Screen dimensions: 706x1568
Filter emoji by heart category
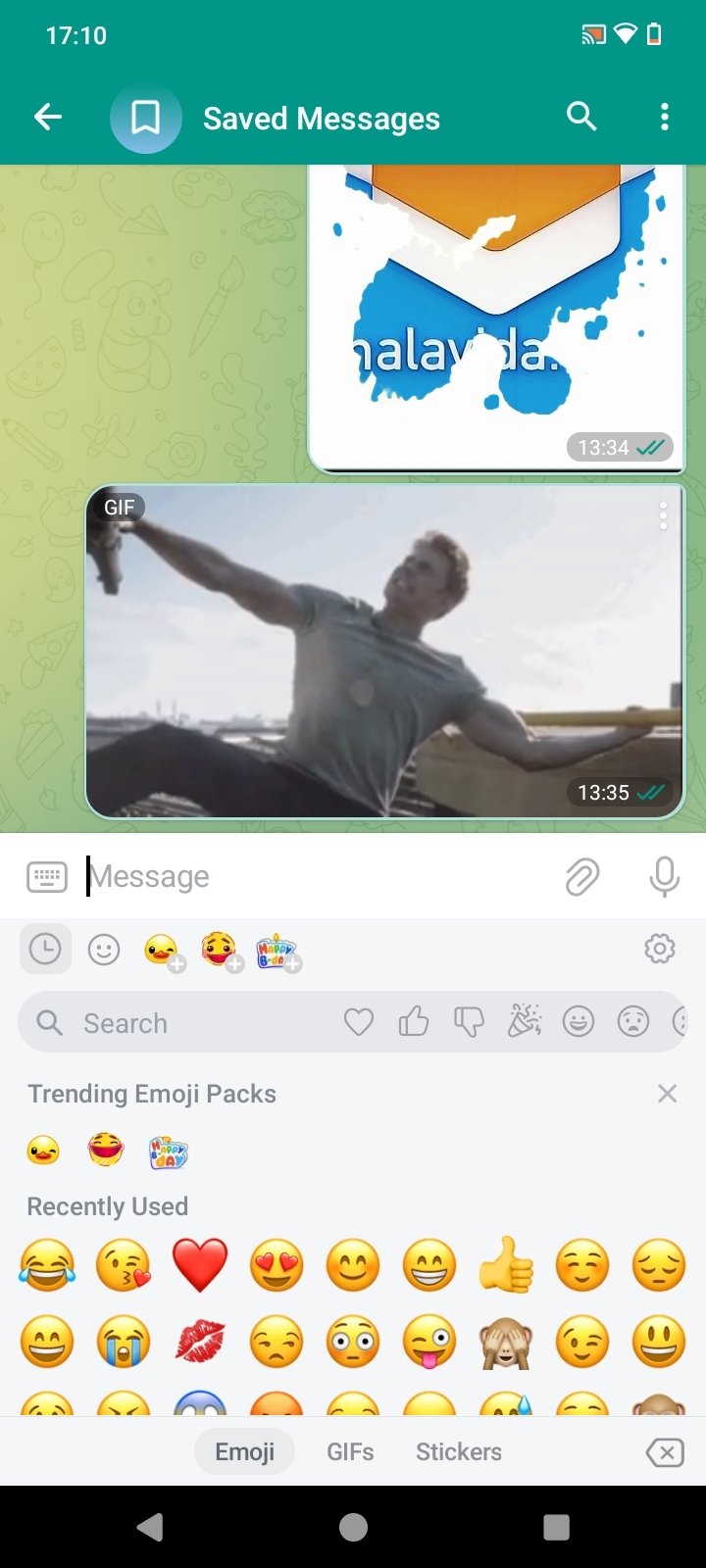pyautogui.click(x=359, y=1023)
